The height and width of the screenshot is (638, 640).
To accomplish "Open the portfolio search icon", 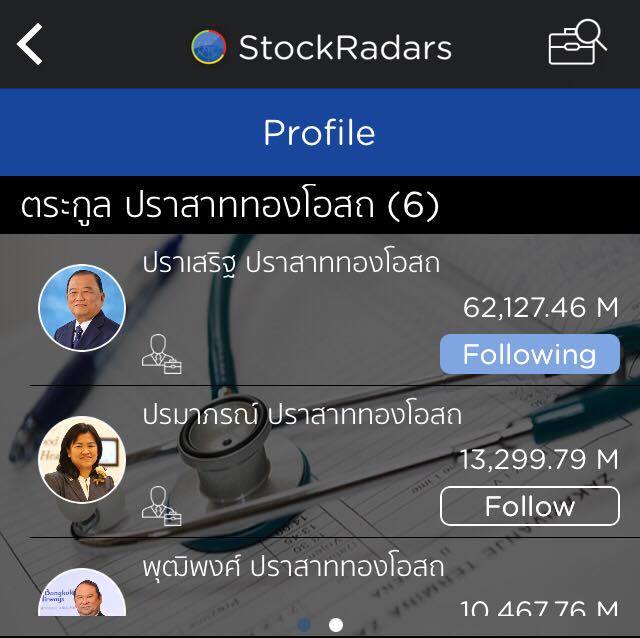I will [577, 44].
